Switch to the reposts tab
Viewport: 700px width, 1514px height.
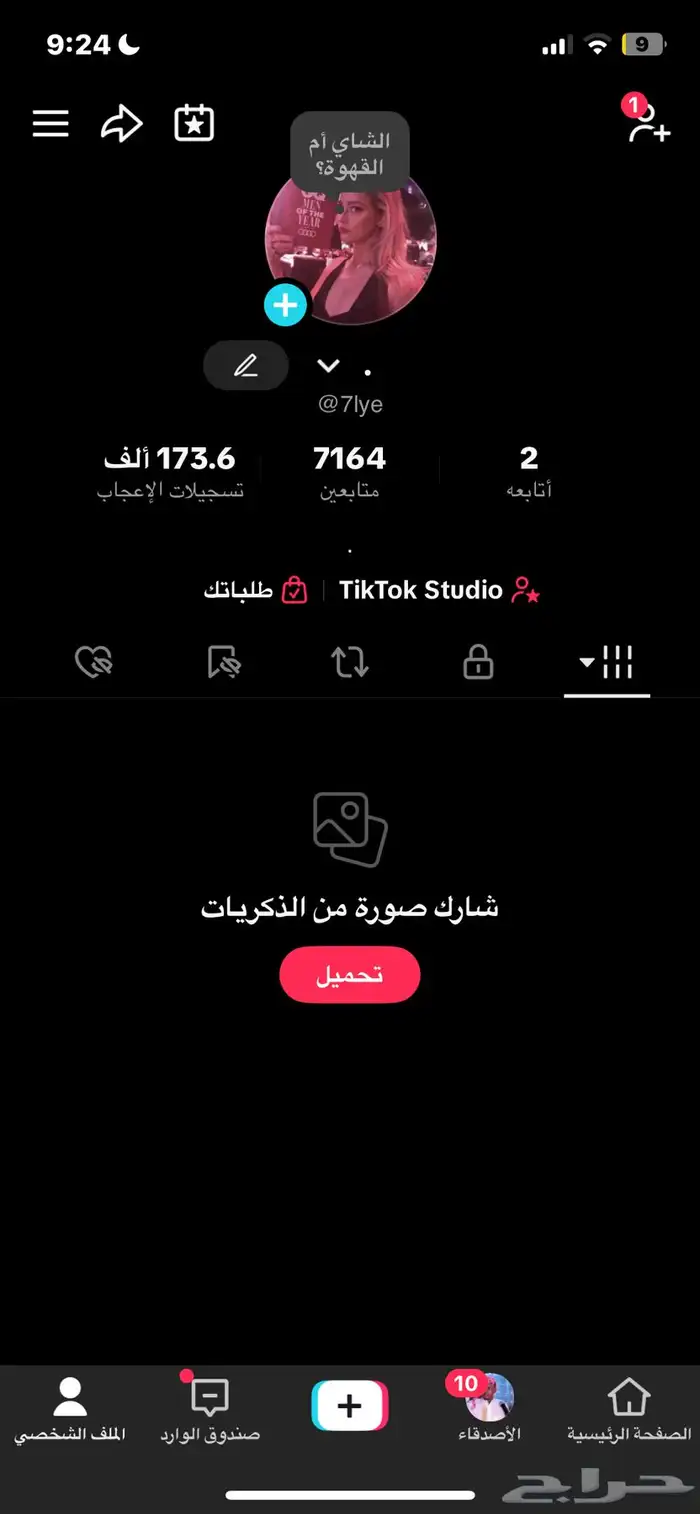[x=350, y=662]
